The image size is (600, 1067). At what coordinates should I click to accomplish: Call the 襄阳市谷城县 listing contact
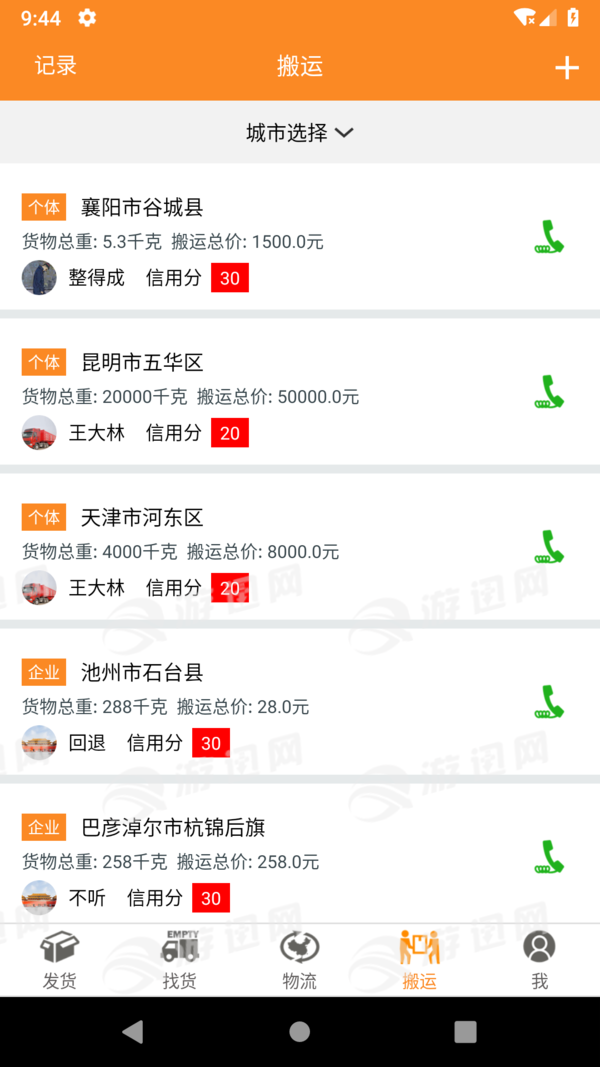click(549, 237)
